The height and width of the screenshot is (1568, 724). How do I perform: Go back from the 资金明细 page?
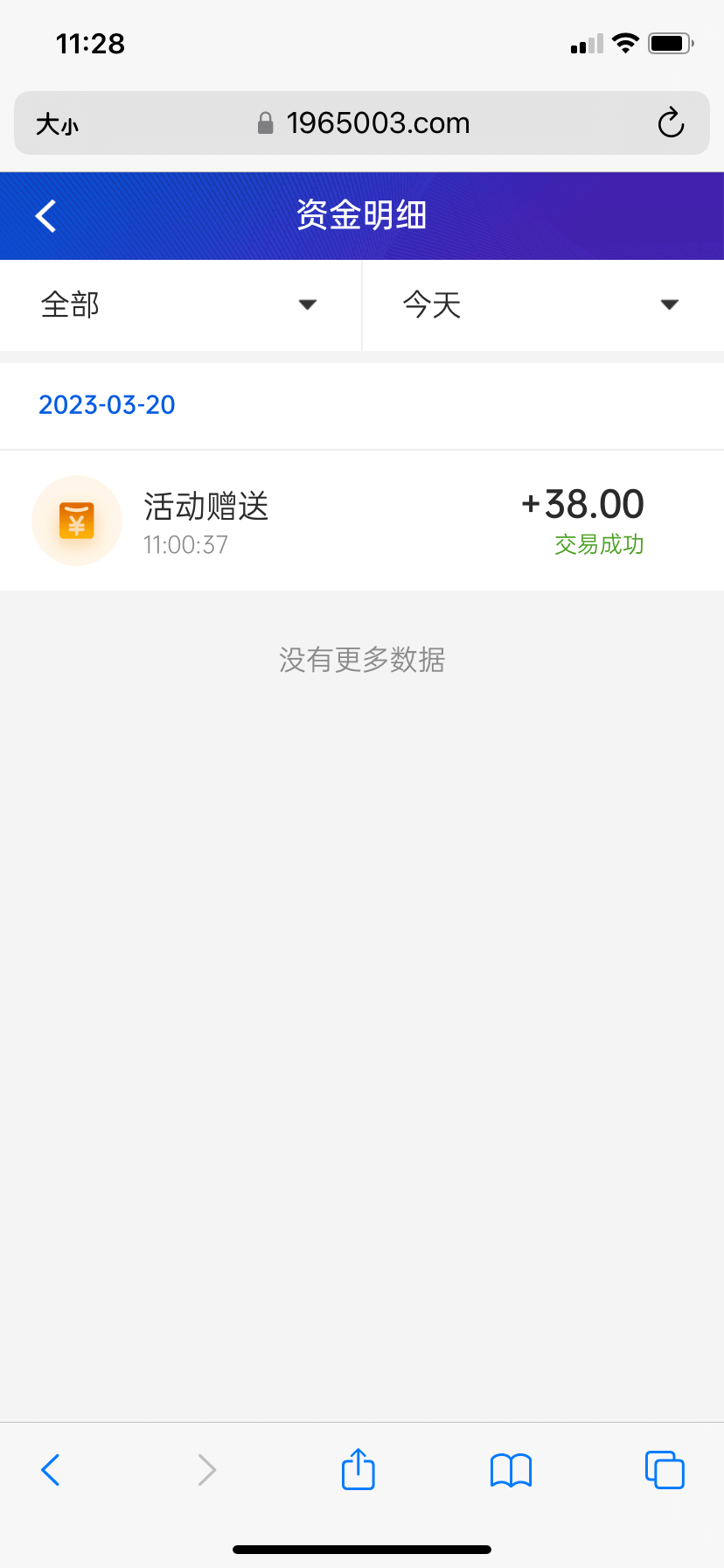click(46, 216)
